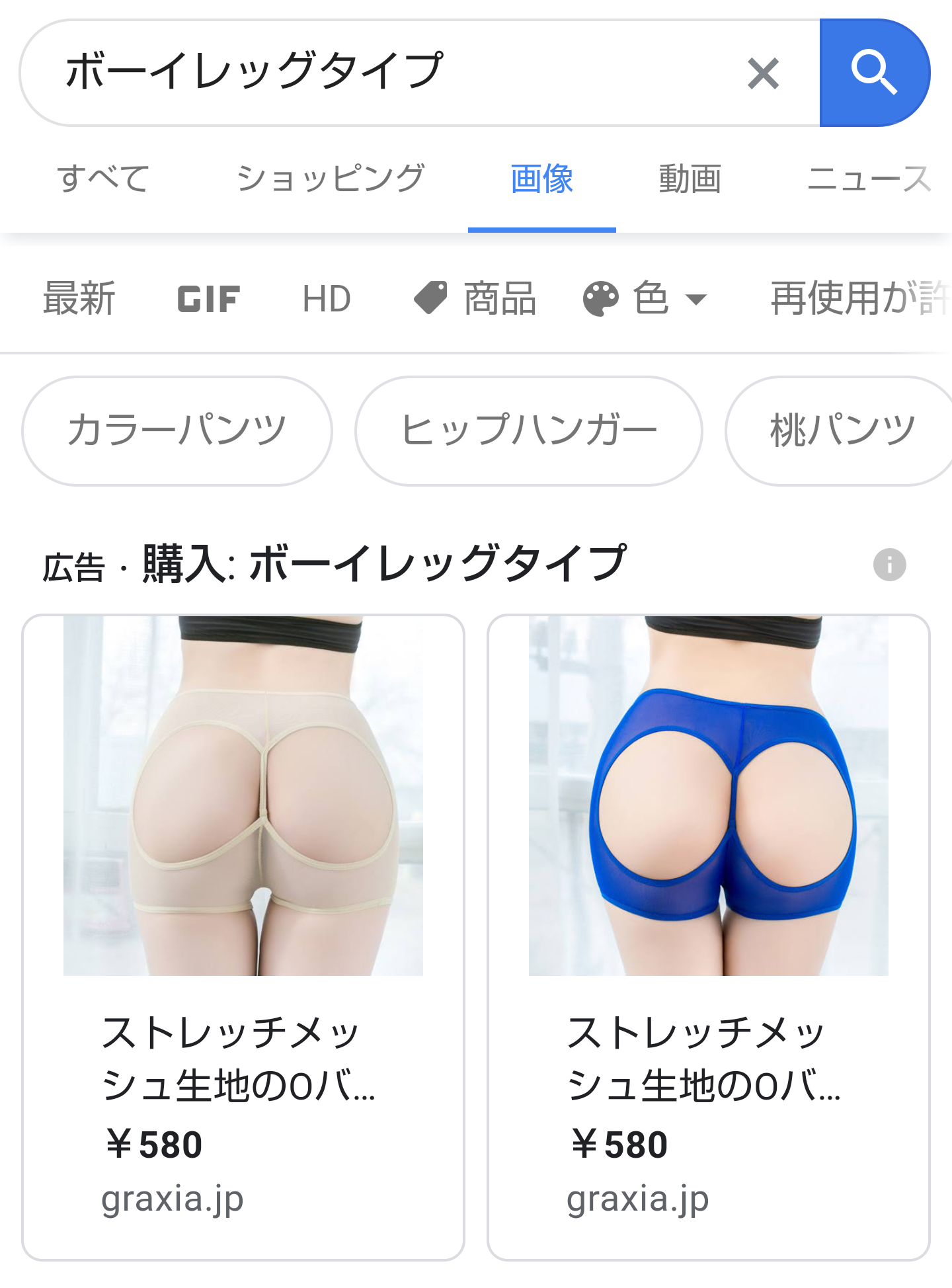This screenshot has width=952, height=1288.
Task: Open the 動画 tab
Action: [x=690, y=179]
